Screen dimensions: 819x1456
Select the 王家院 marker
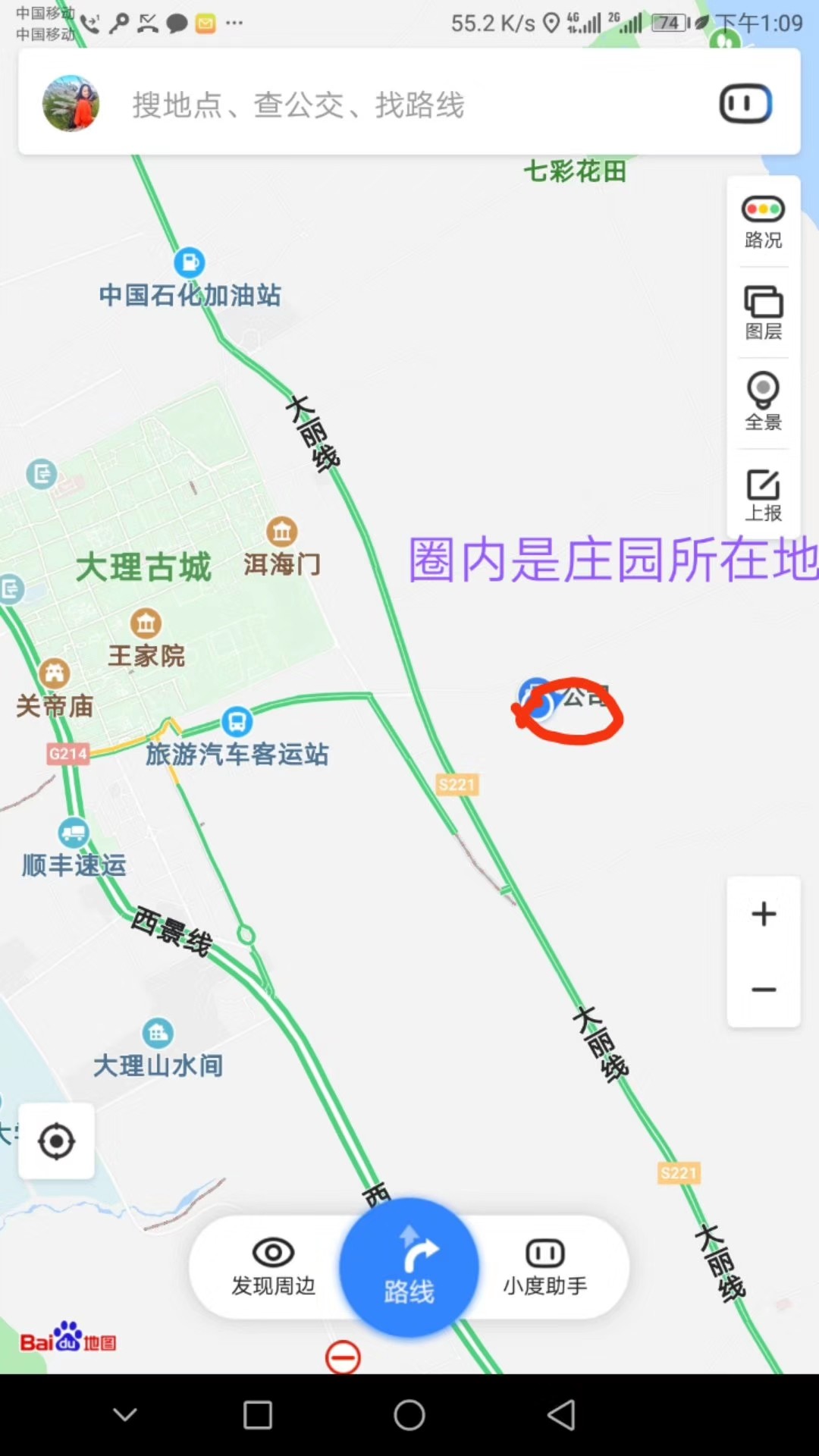click(146, 623)
